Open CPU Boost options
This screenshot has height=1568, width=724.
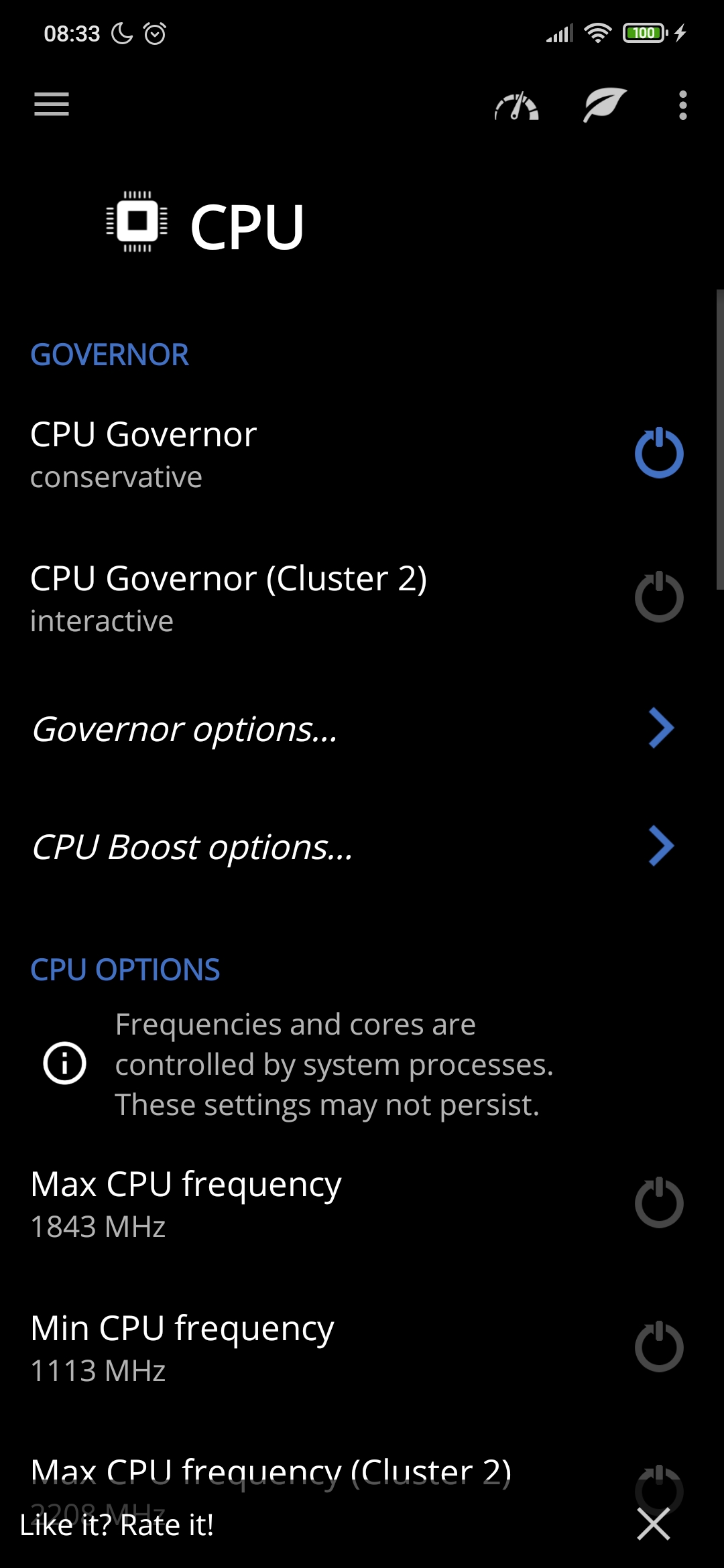click(x=362, y=847)
